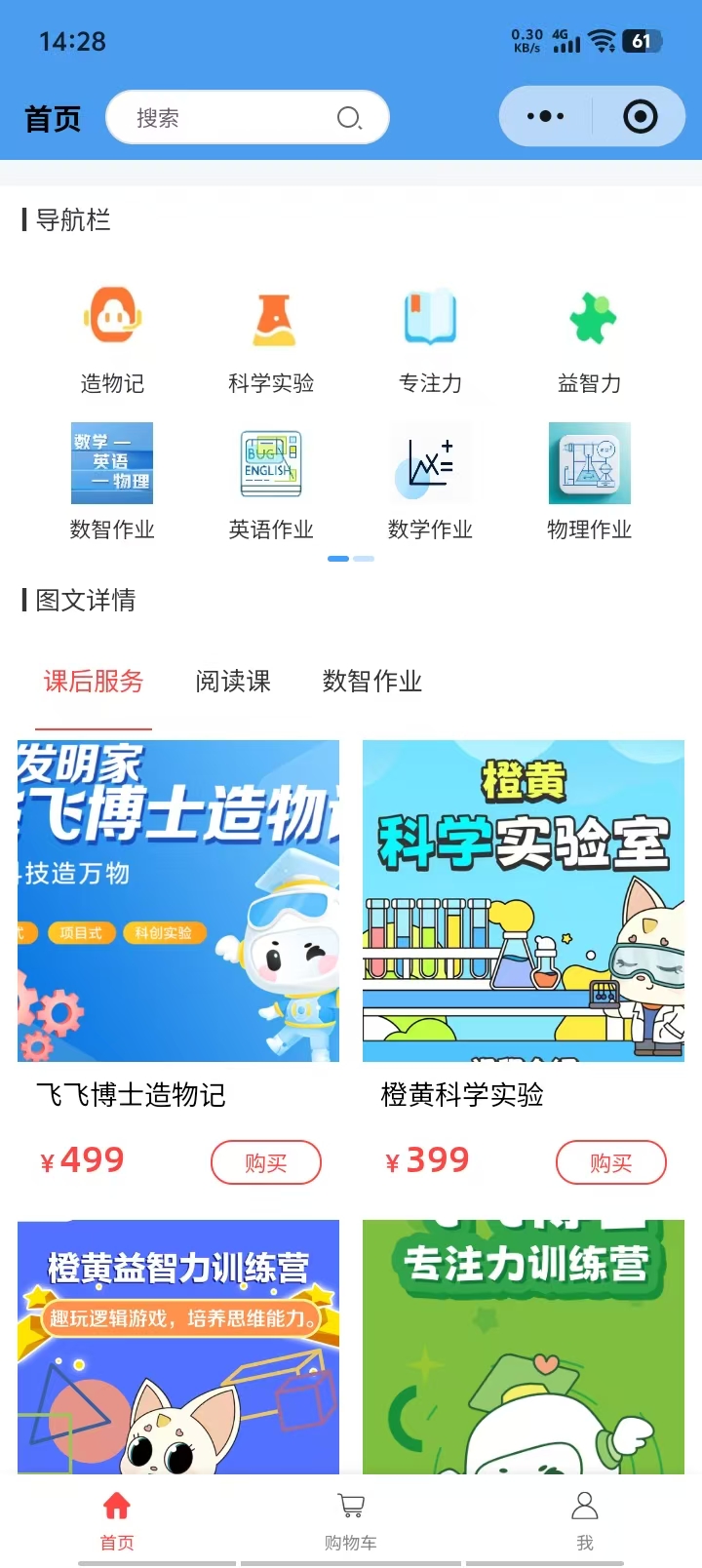Select the 课后服务 tab
Viewport: 702px width, 1568px height.
coord(94,681)
